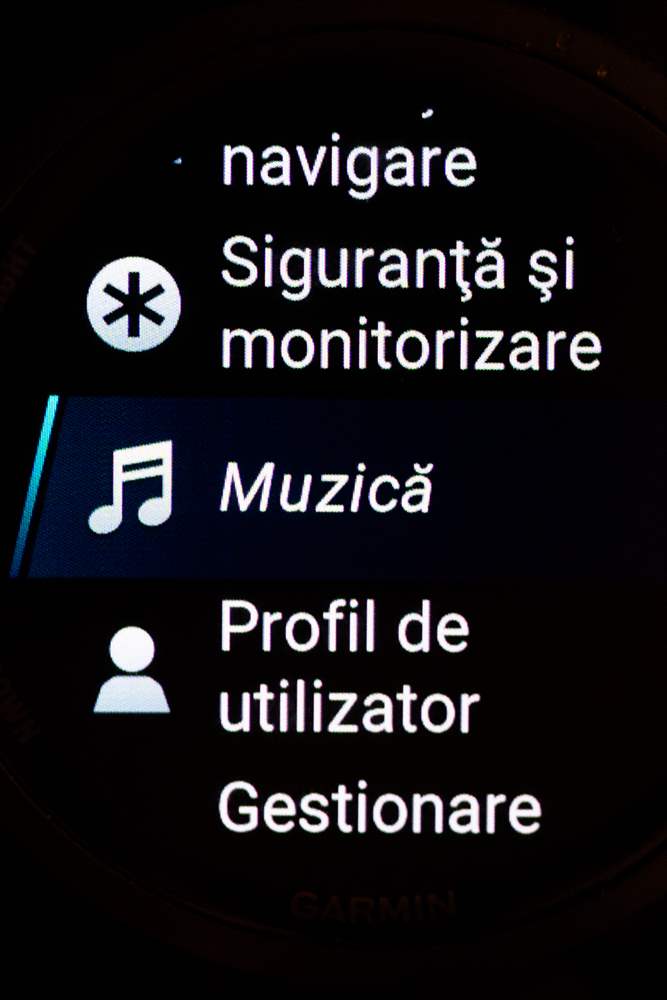Image resolution: width=667 pixels, height=1000 pixels.
Task: Choose the navigare menu item
Action: point(348,163)
